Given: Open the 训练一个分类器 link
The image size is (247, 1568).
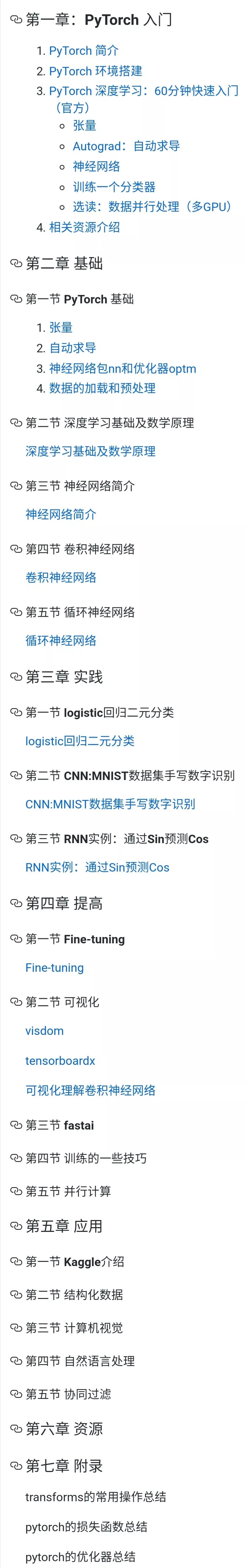Looking at the screenshot, I should [x=114, y=187].
